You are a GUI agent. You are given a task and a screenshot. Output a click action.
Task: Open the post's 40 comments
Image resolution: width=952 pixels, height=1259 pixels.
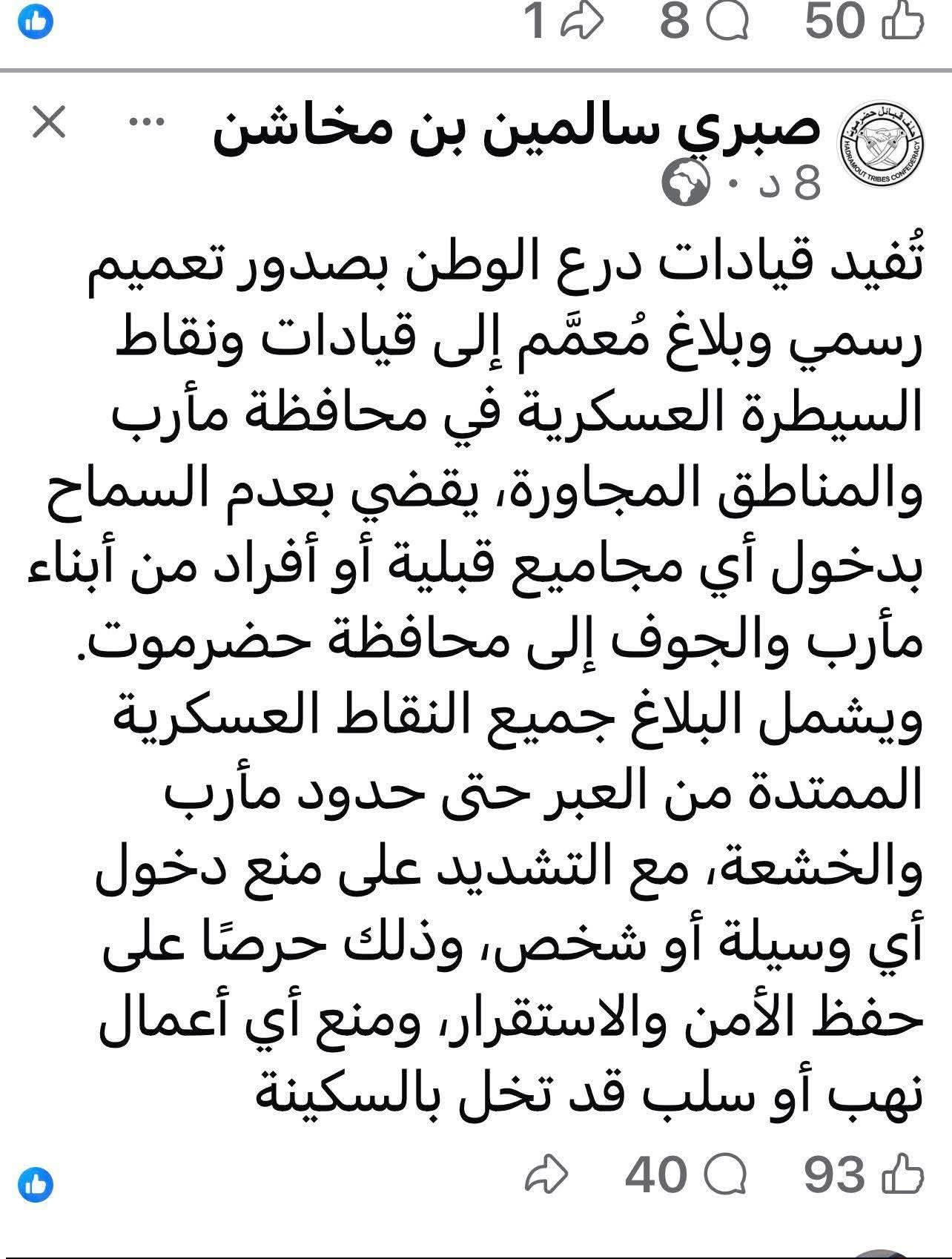(x=727, y=1175)
